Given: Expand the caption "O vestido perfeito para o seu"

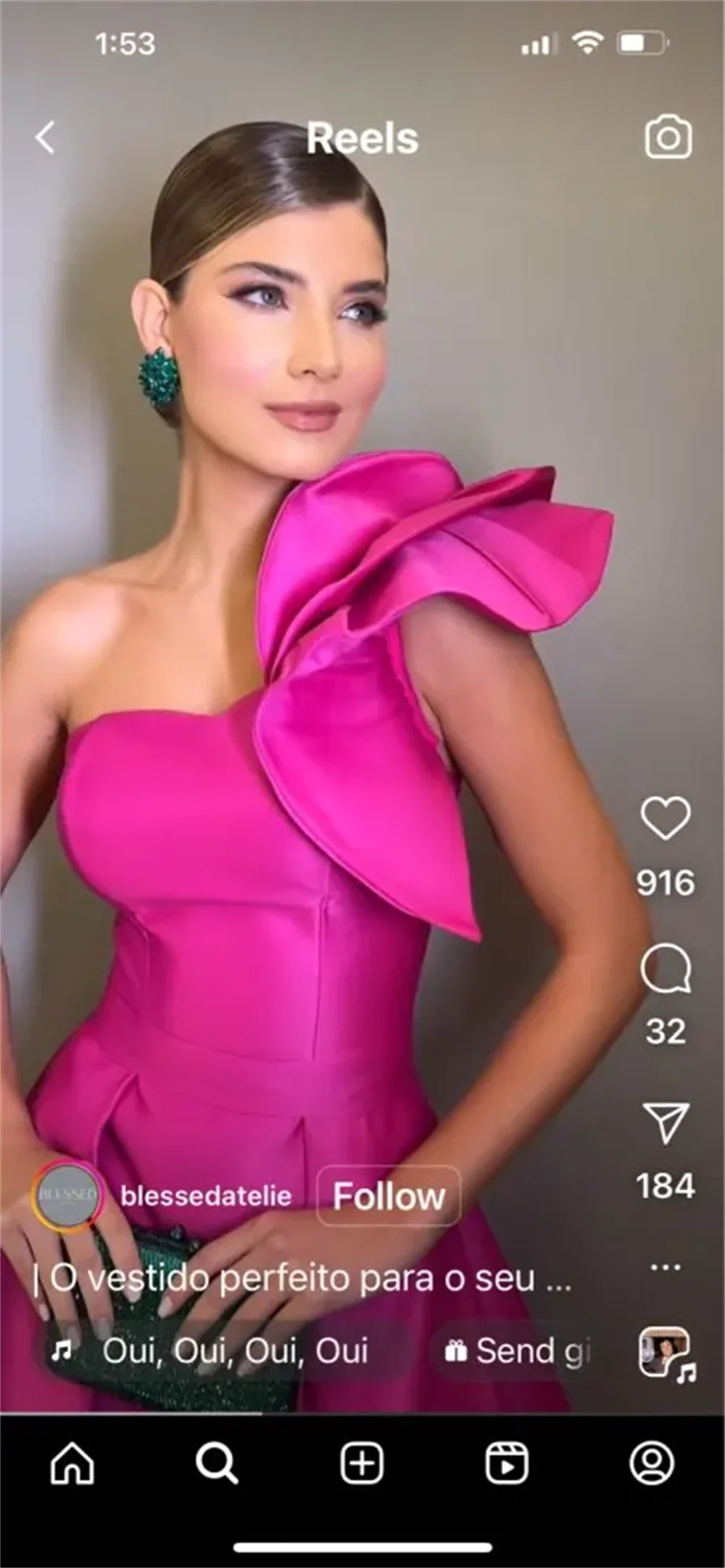Looking at the screenshot, I should coord(304,1279).
